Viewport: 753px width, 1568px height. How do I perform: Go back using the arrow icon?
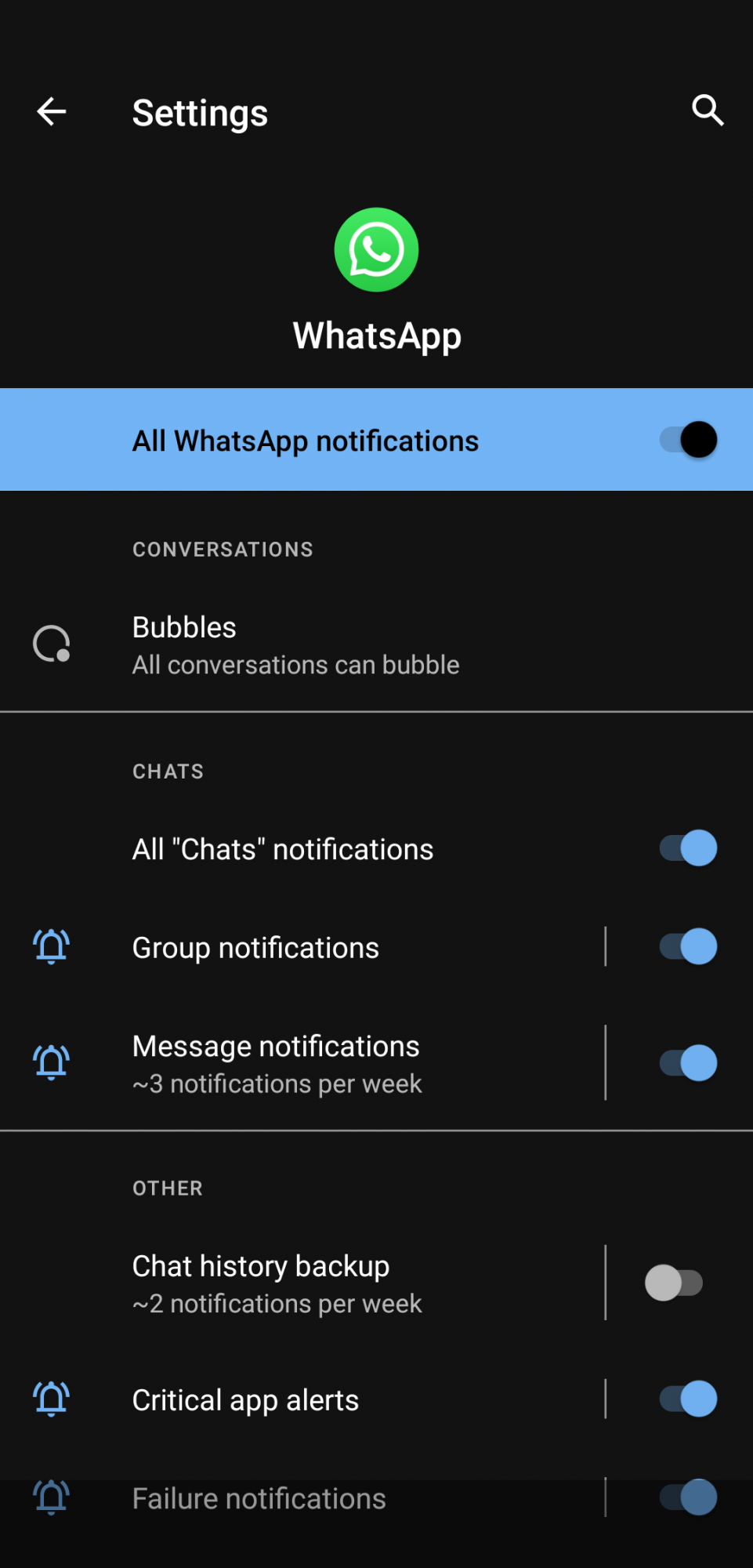coord(52,111)
